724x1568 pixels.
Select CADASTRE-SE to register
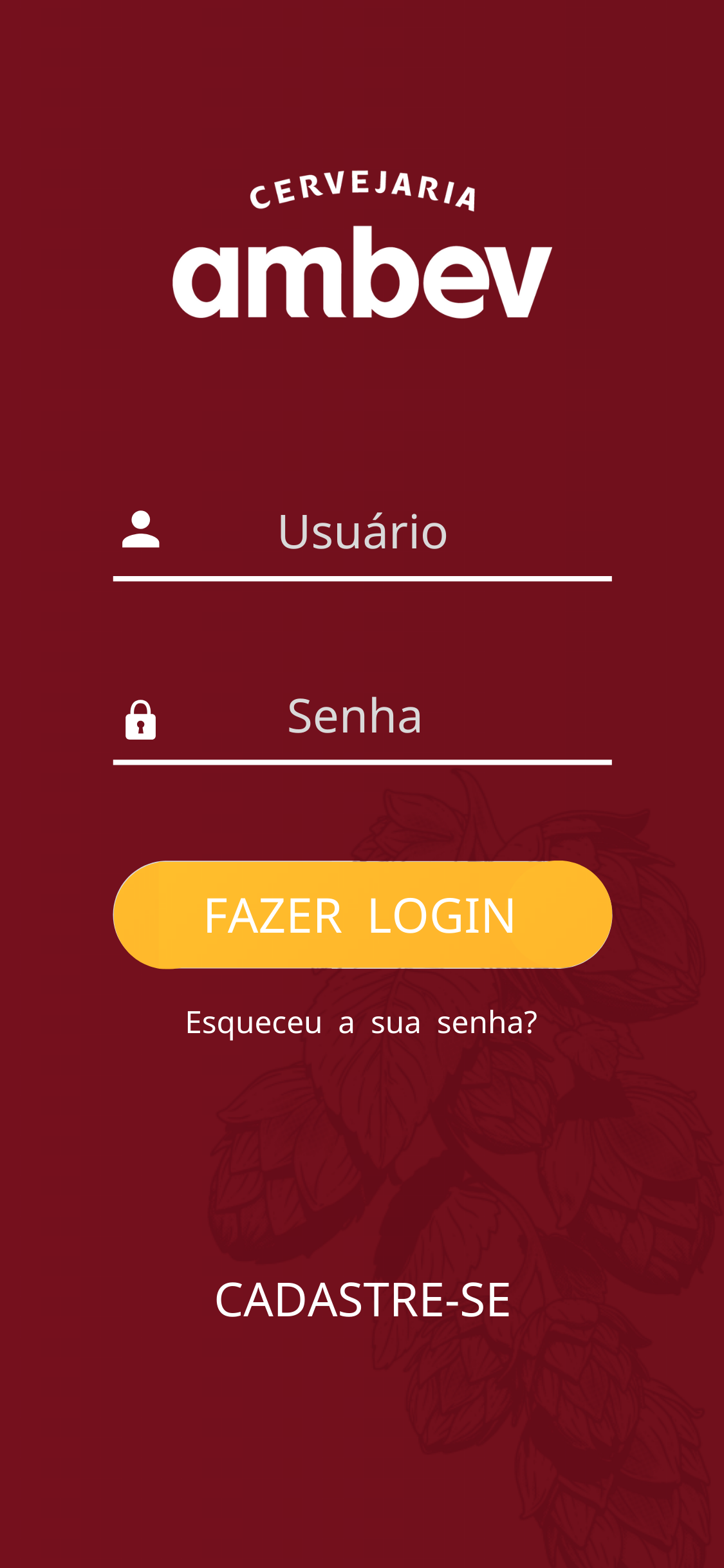point(362,1300)
